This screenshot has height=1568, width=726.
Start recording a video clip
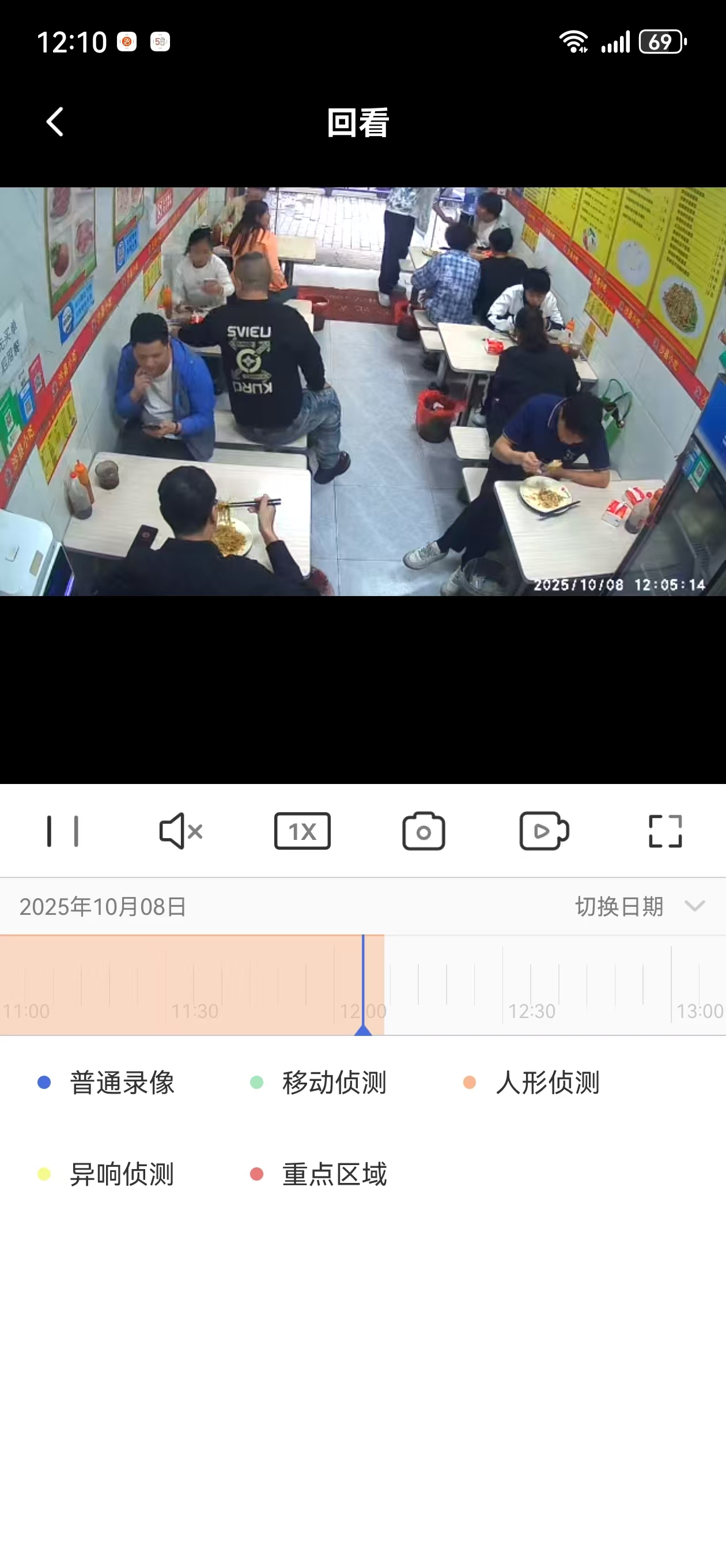(x=544, y=831)
